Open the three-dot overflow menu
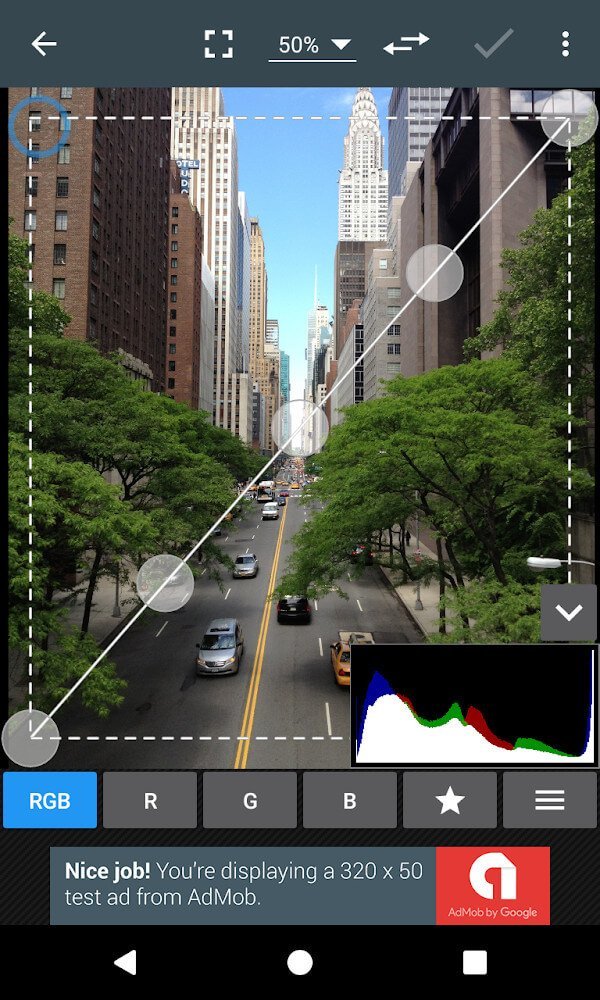 point(565,43)
